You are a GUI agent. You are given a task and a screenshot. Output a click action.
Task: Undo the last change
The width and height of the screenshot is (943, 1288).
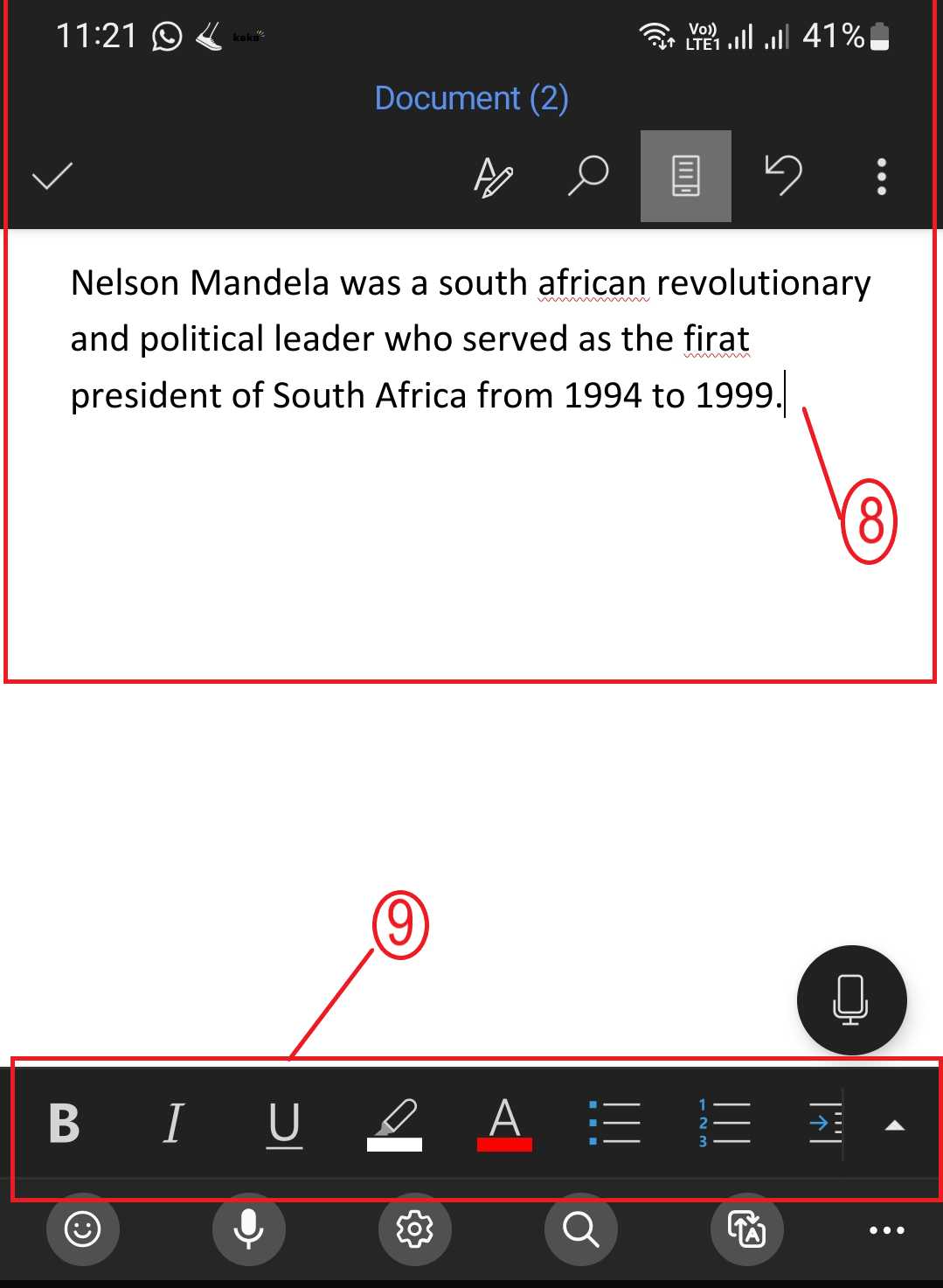click(783, 175)
